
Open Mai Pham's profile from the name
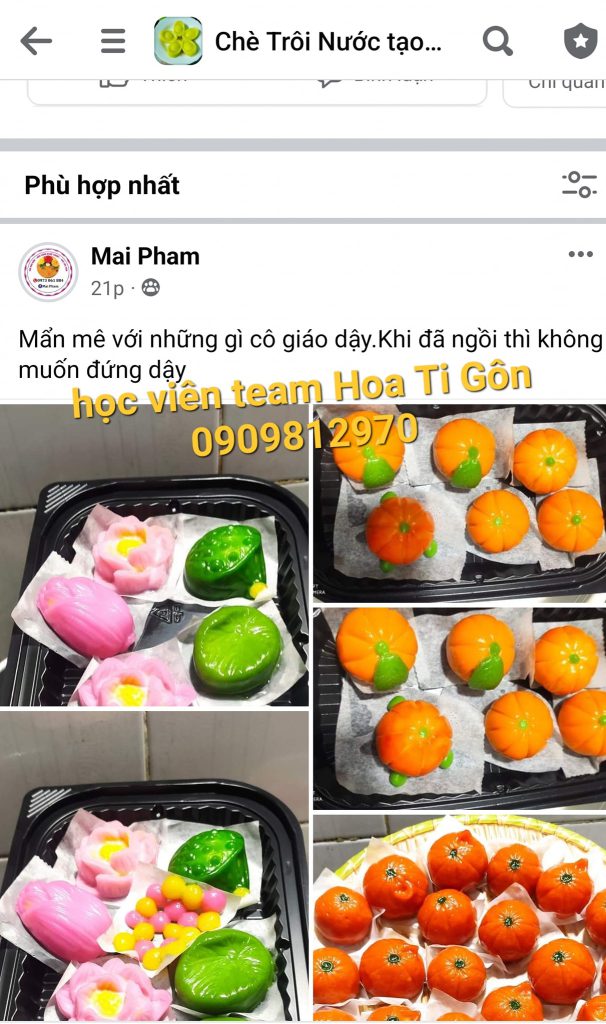click(x=145, y=256)
